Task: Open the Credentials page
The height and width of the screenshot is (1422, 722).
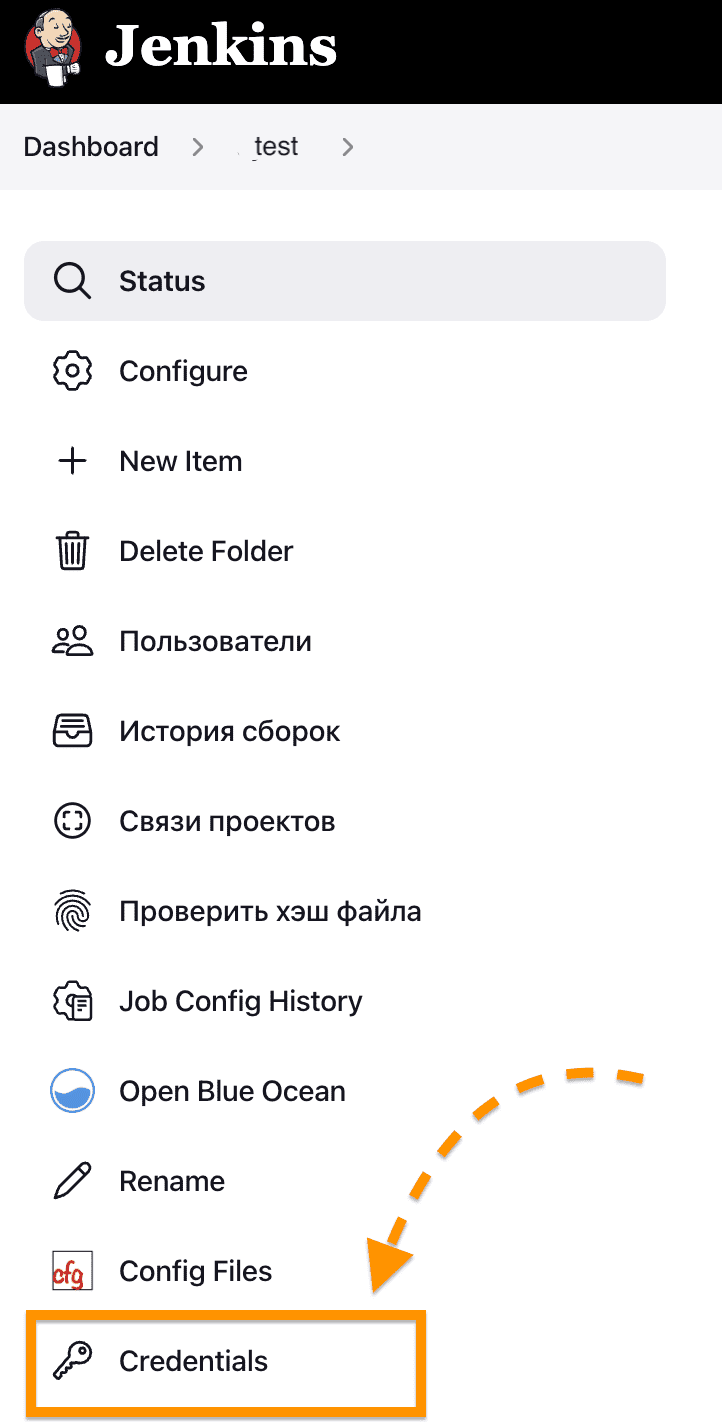Action: [x=193, y=1361]
